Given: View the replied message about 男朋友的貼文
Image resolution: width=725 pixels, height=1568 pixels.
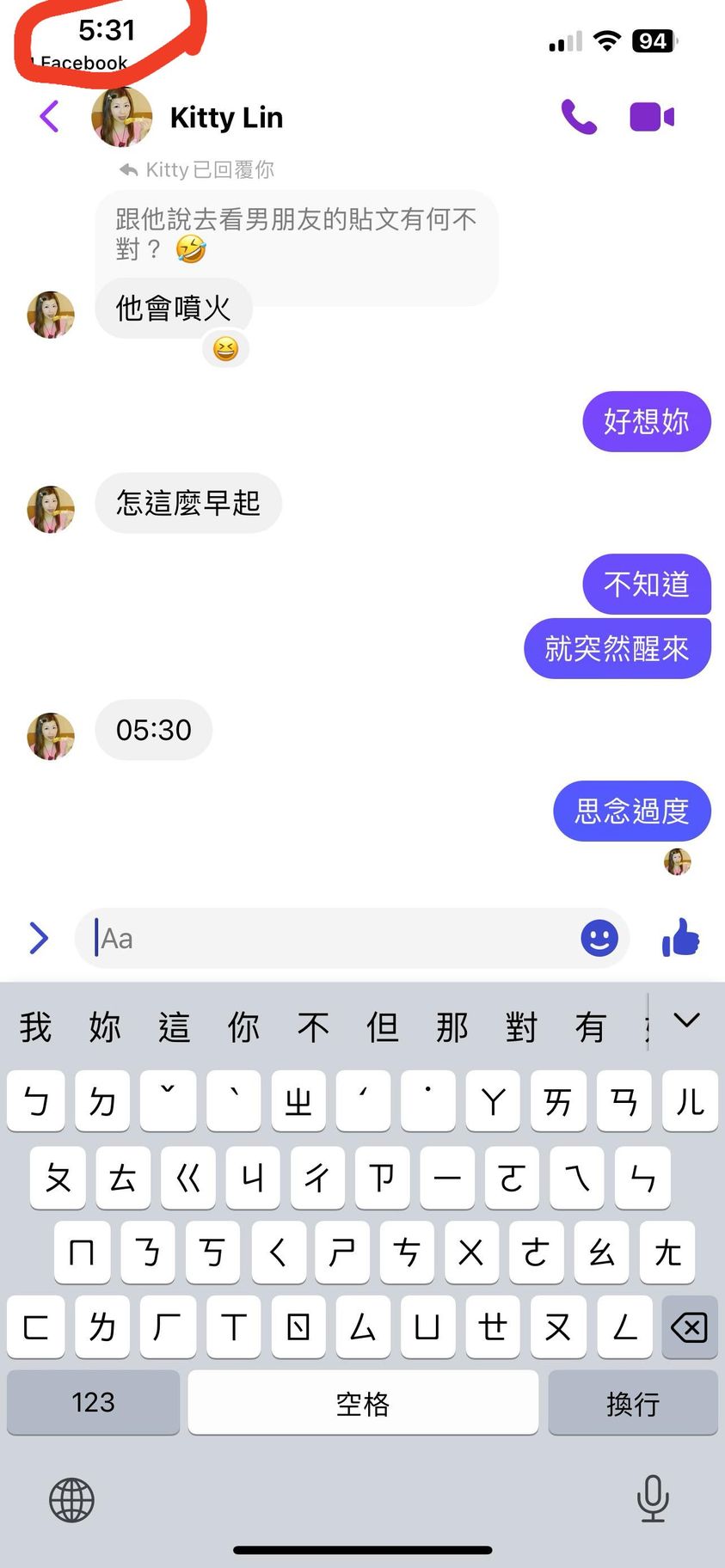Looking at the screenshot, I should coord(296,234).
